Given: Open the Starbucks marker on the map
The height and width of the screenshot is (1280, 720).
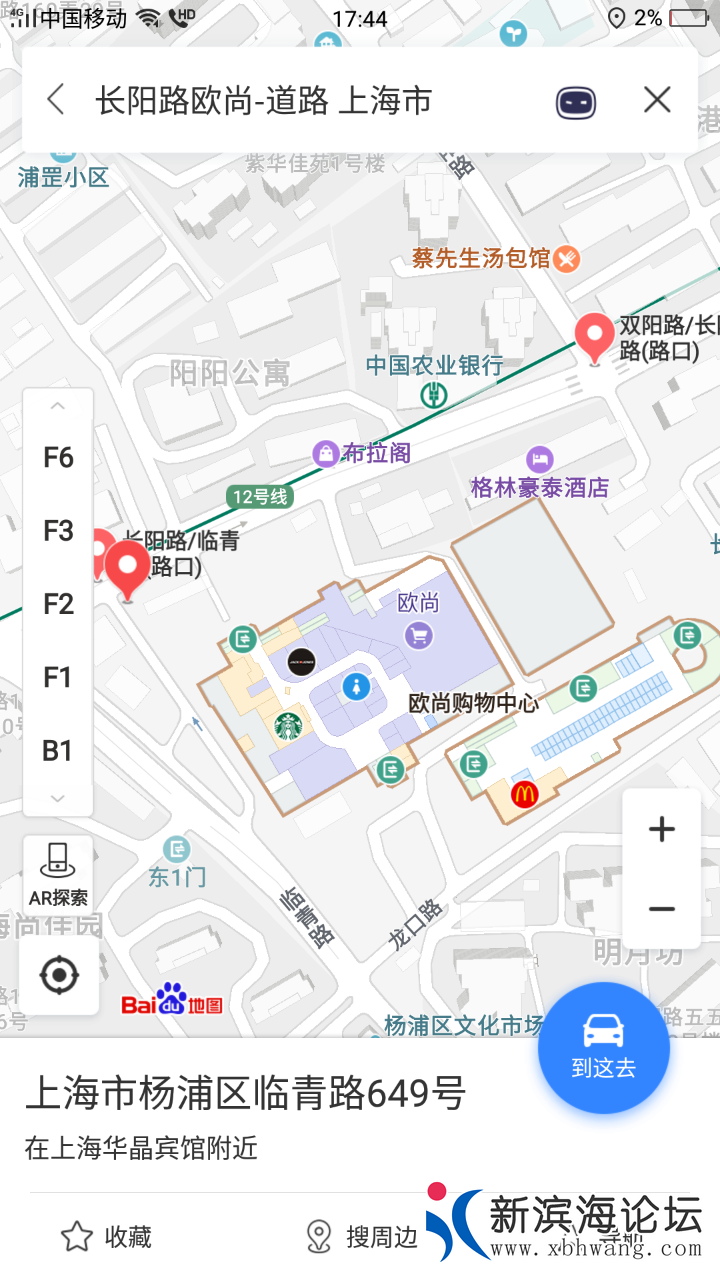Looking at the screenshot, I should 289,727.
